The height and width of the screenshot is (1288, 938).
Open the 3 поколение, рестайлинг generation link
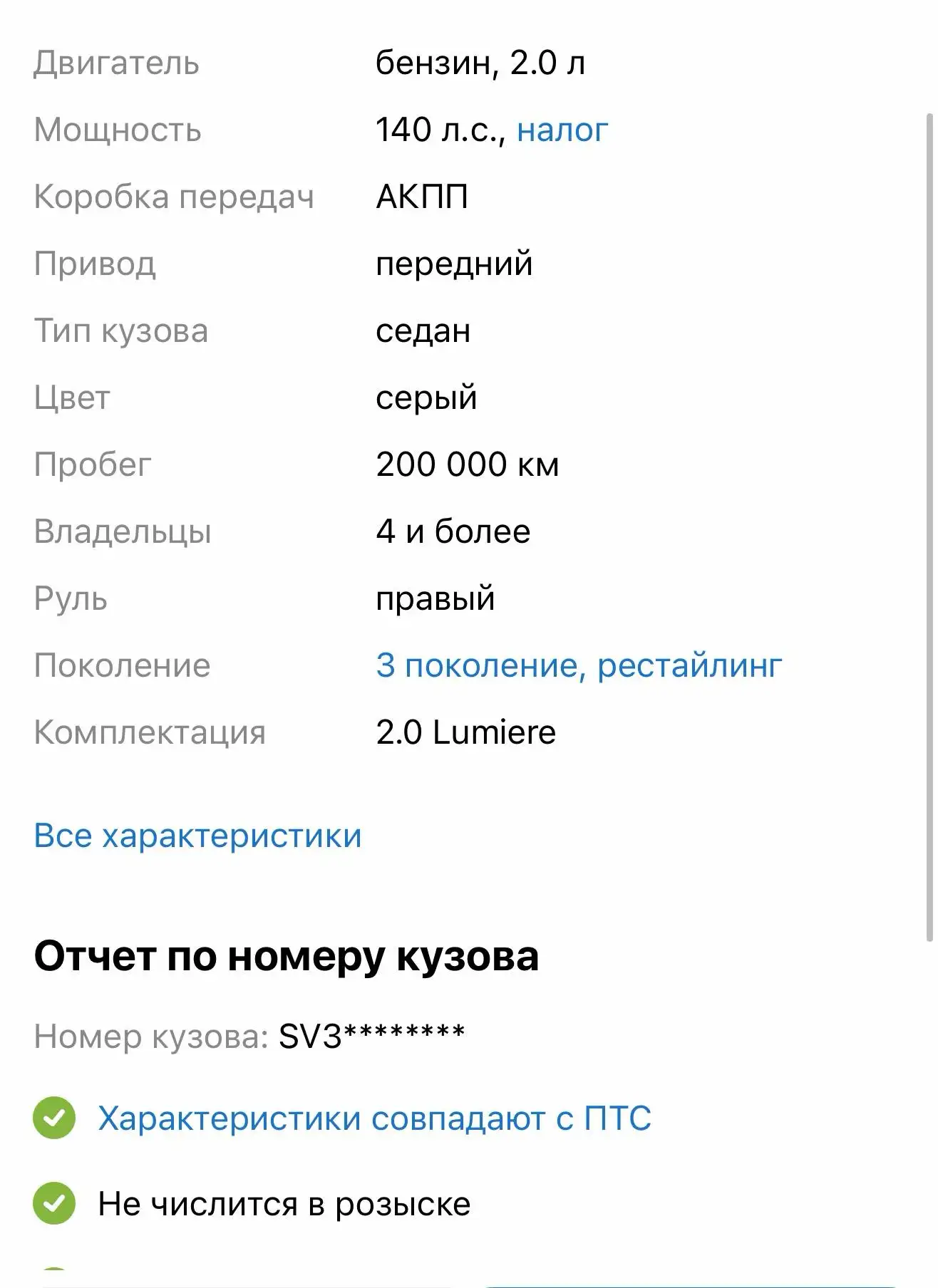[x=579, y=665]
